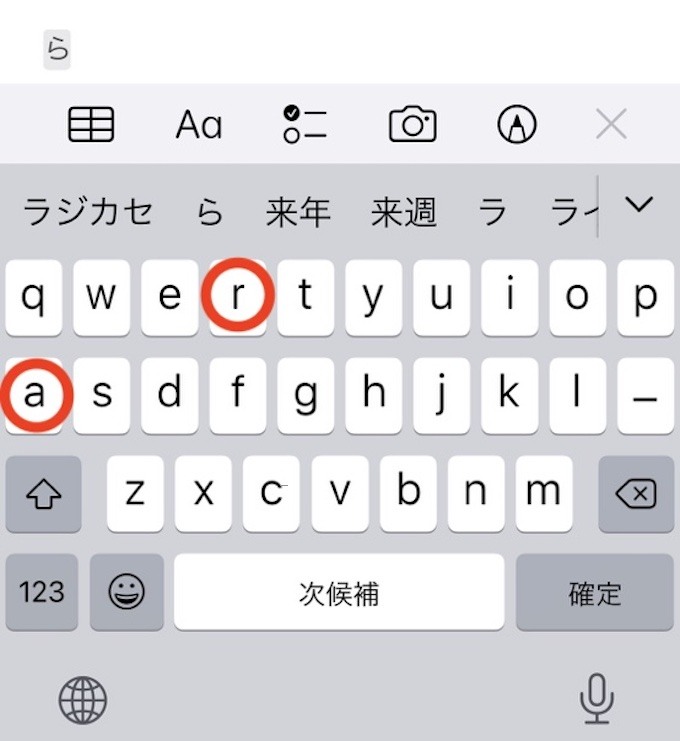Expand the candidate list chevron
The height and width of the screenshot is (741, 680).
[638, 205]
